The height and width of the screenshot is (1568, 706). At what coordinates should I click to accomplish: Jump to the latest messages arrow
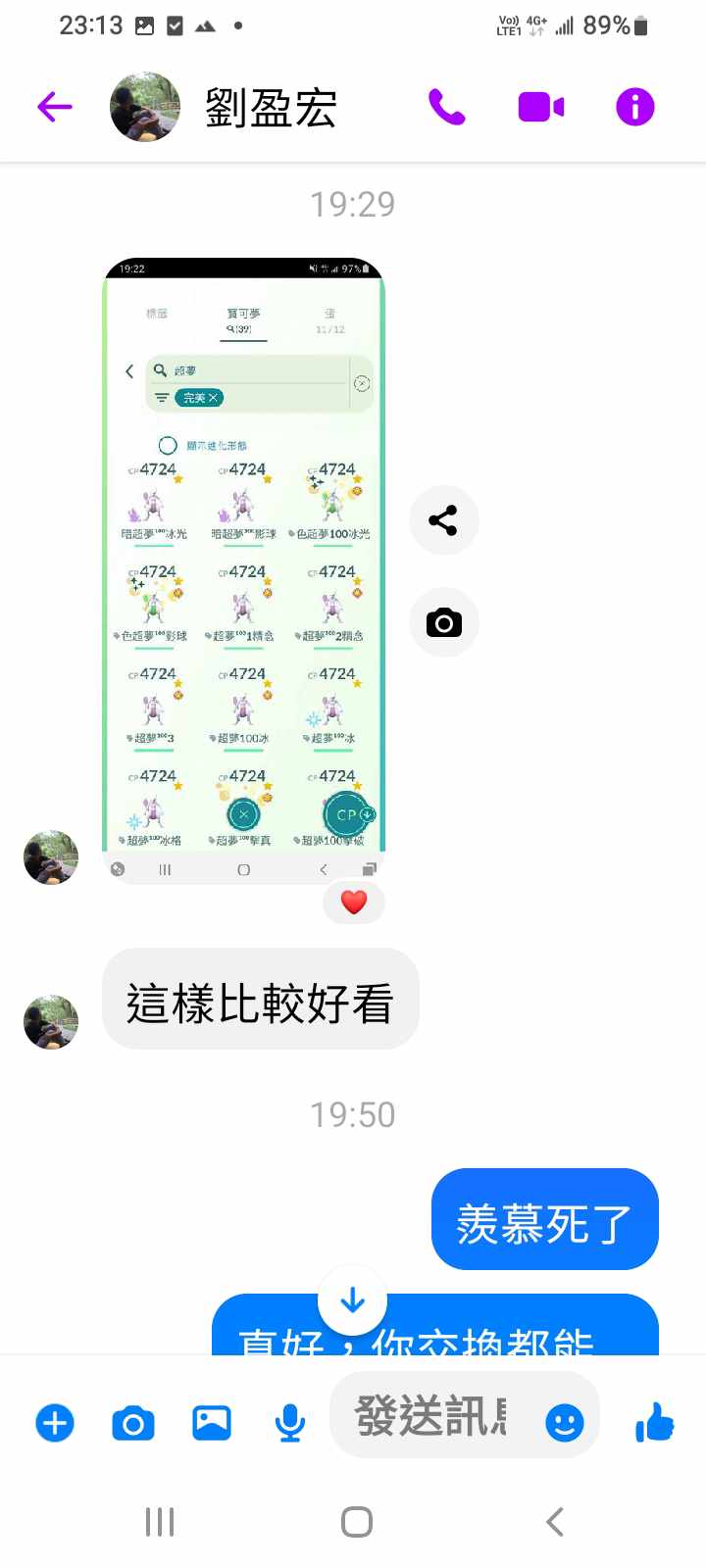pyautogui.click(x=352, y=1301)
